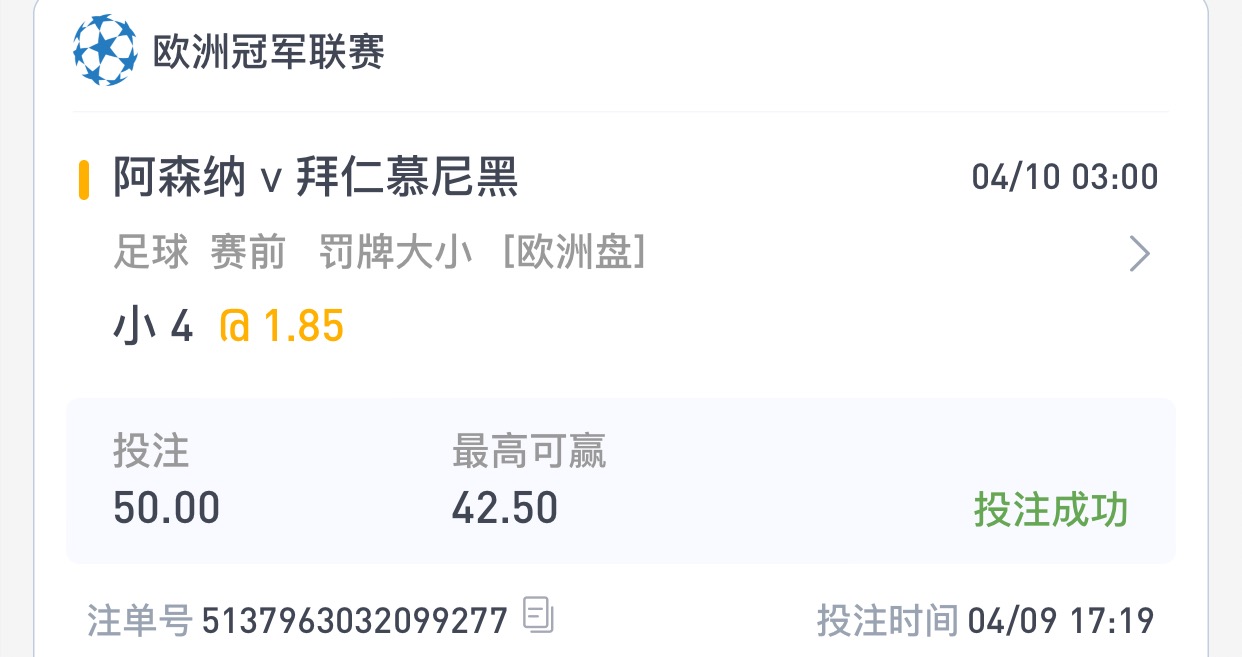Copy the bet slip number 5137963032099277

538,615
